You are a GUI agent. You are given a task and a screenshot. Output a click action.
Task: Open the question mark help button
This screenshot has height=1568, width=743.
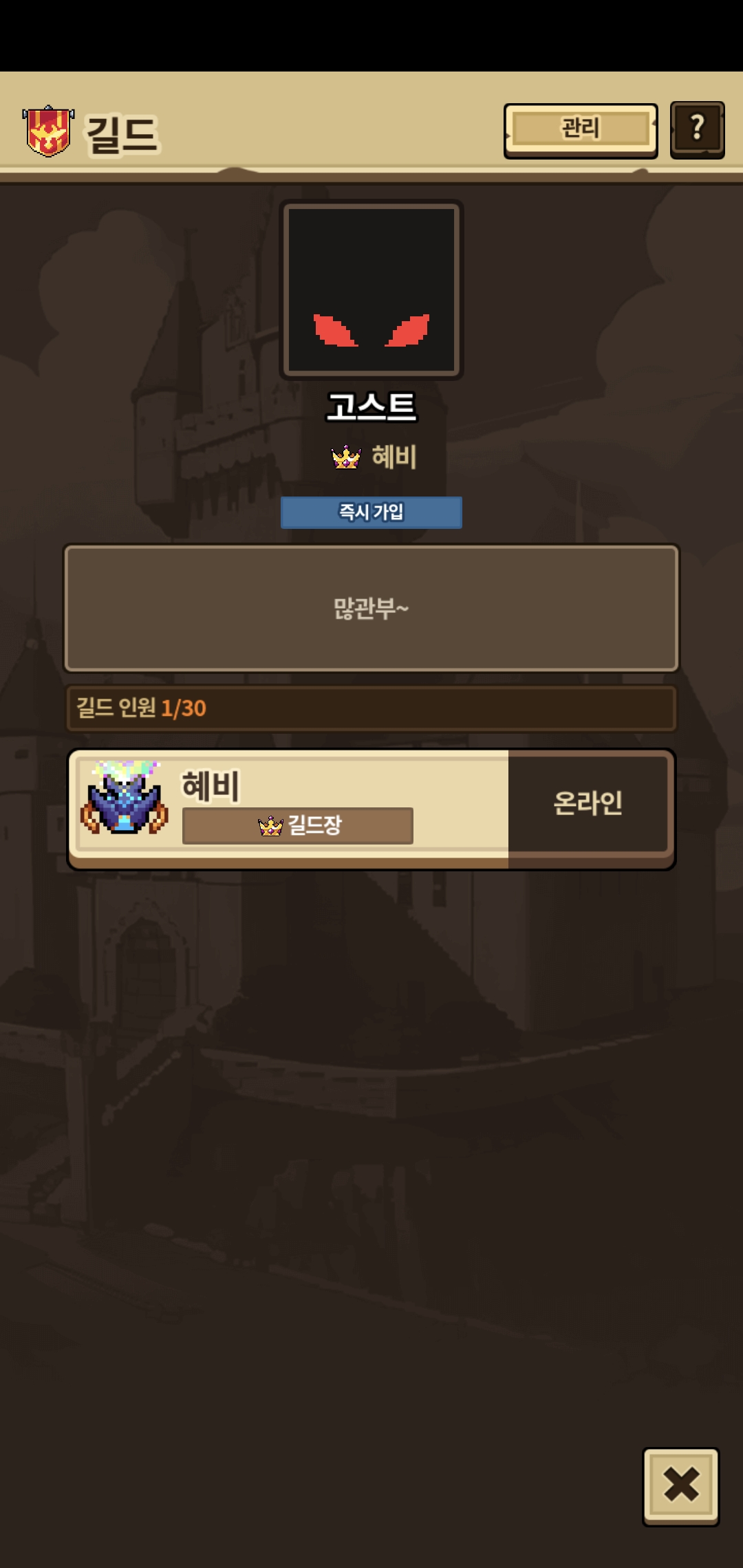(697, 130)
